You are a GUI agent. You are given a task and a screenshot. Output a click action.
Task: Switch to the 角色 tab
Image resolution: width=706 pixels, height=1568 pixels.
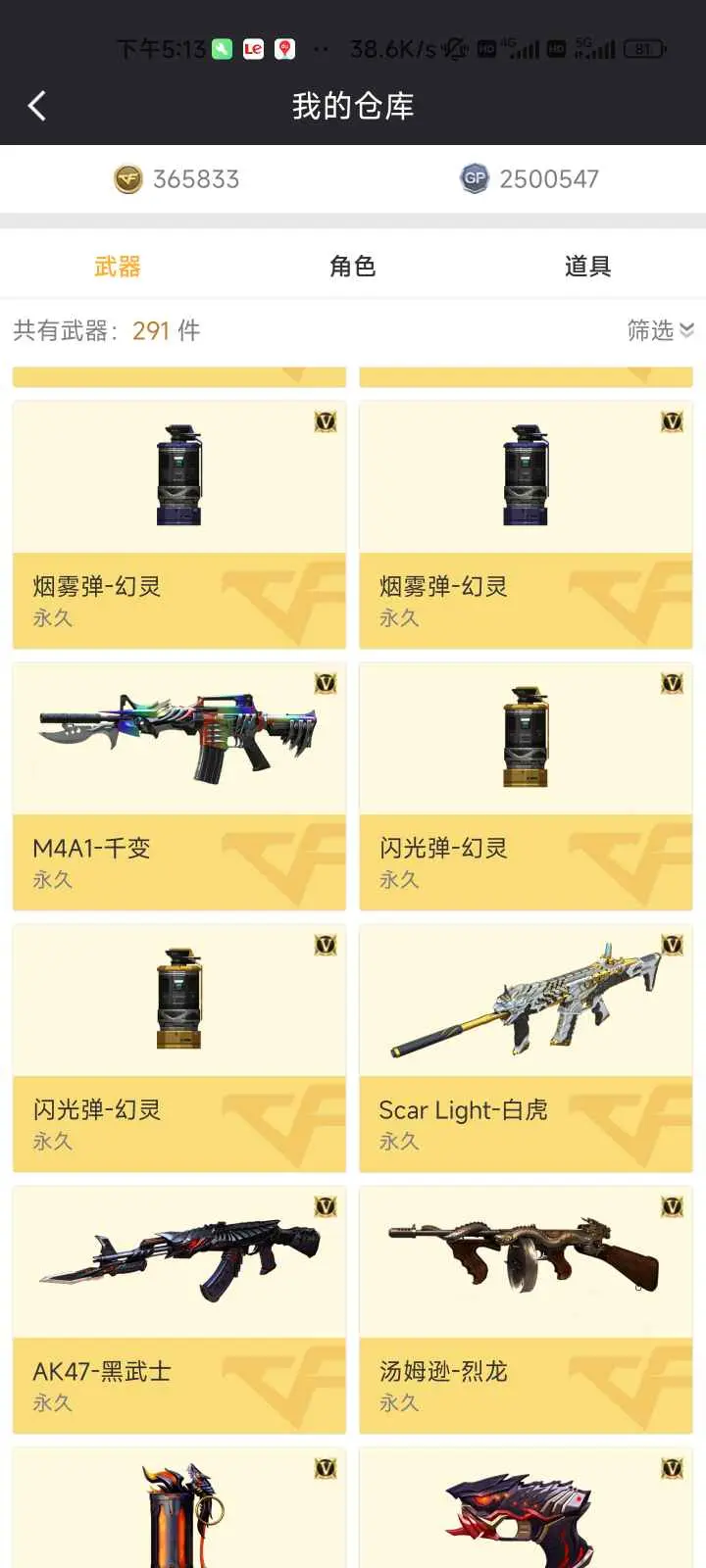coord(353,267)
